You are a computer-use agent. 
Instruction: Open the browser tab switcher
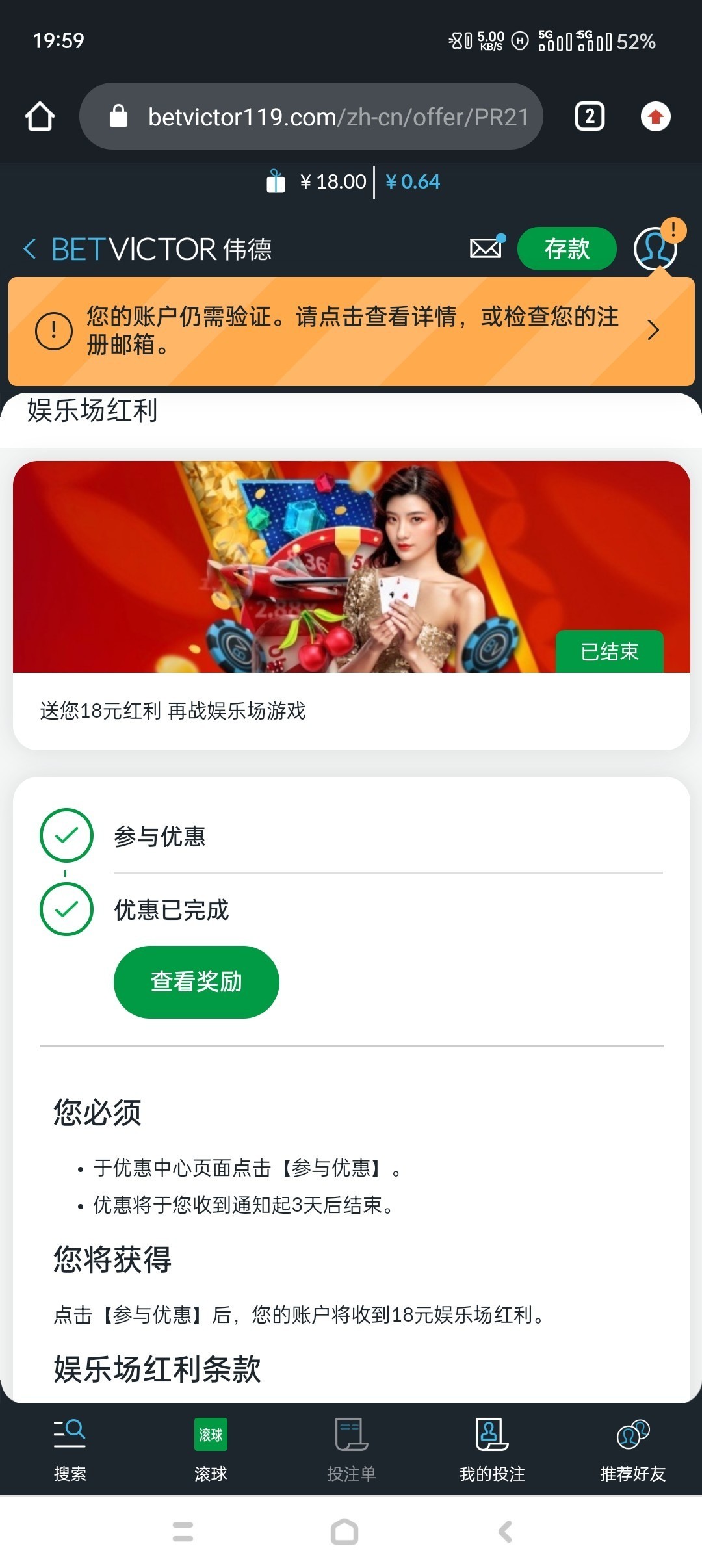[590, 117]
